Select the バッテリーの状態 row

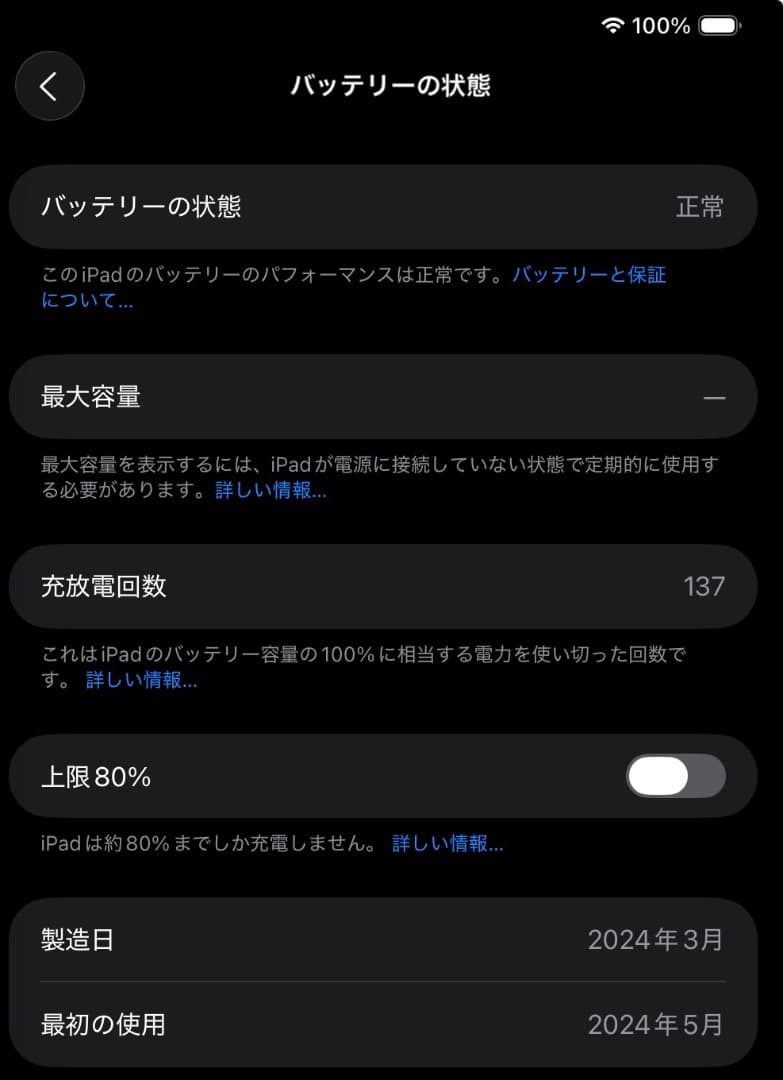(391, 207)
